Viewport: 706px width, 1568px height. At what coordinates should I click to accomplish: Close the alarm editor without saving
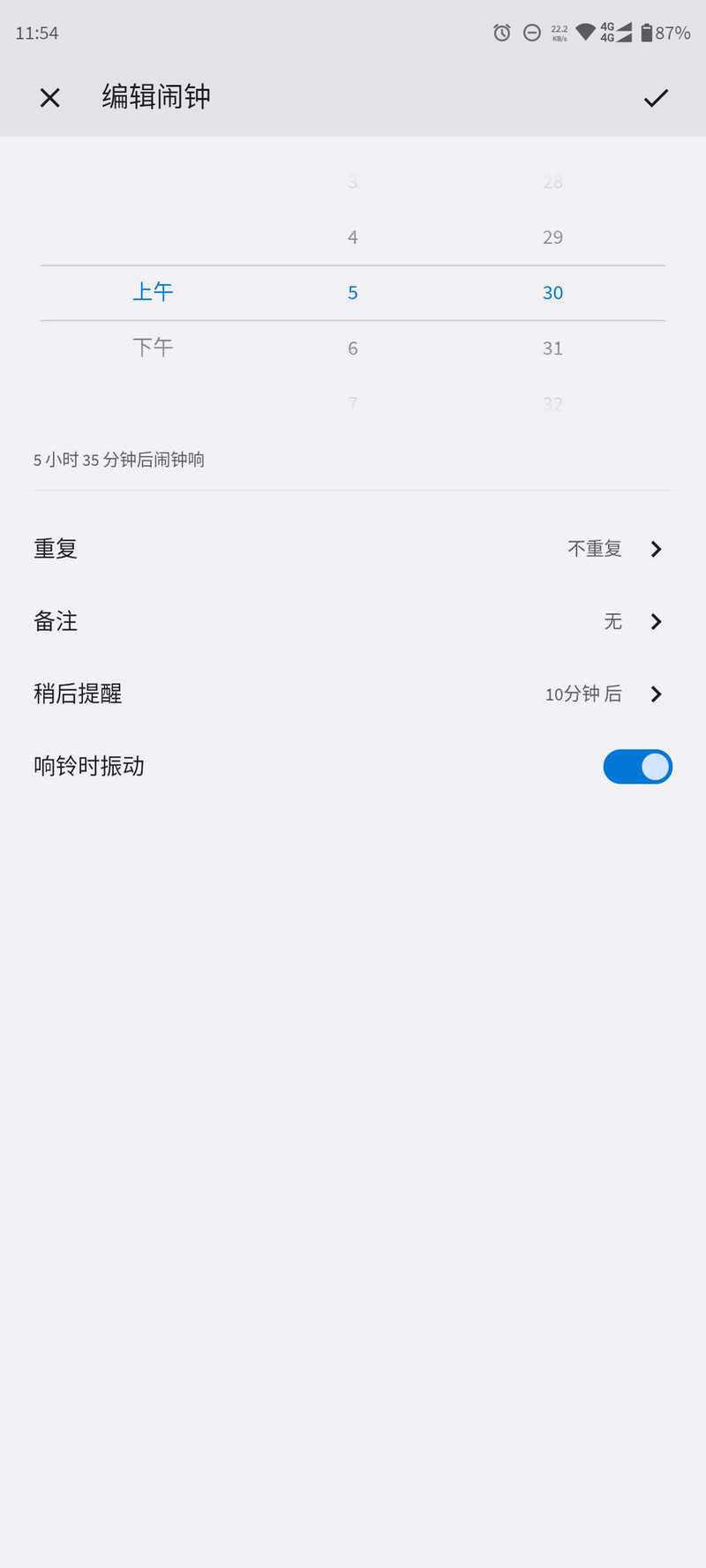click(50, 97)
